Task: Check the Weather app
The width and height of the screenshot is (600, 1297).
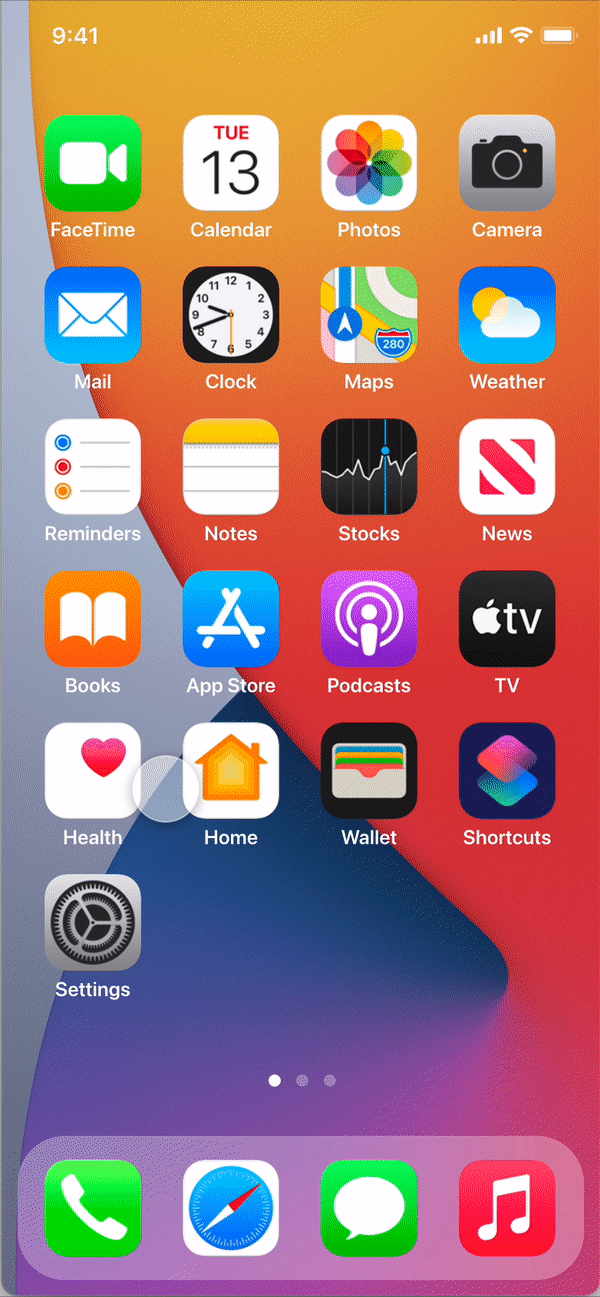Action: coord(507,315)
